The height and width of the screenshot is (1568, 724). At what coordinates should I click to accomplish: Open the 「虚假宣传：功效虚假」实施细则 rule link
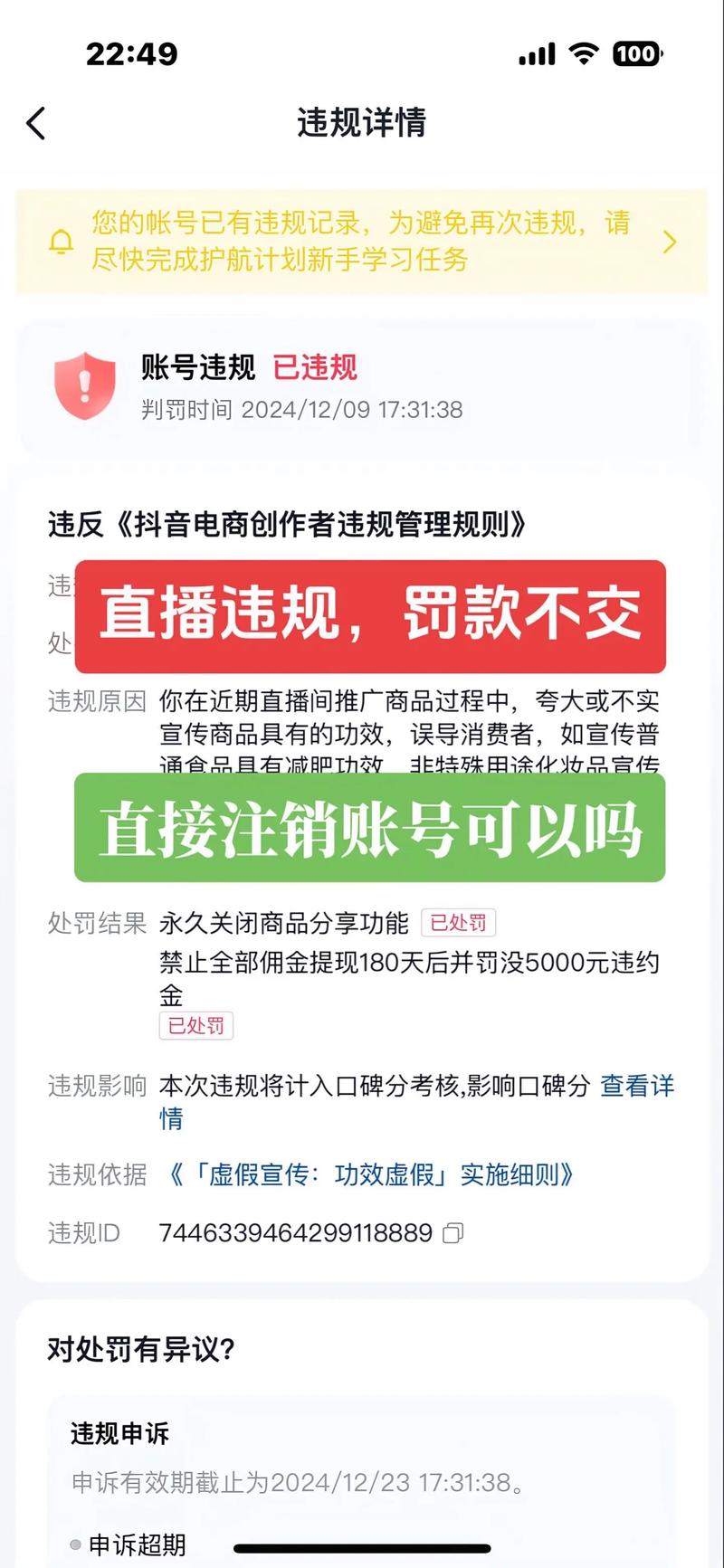click(x=371, y=1175)
